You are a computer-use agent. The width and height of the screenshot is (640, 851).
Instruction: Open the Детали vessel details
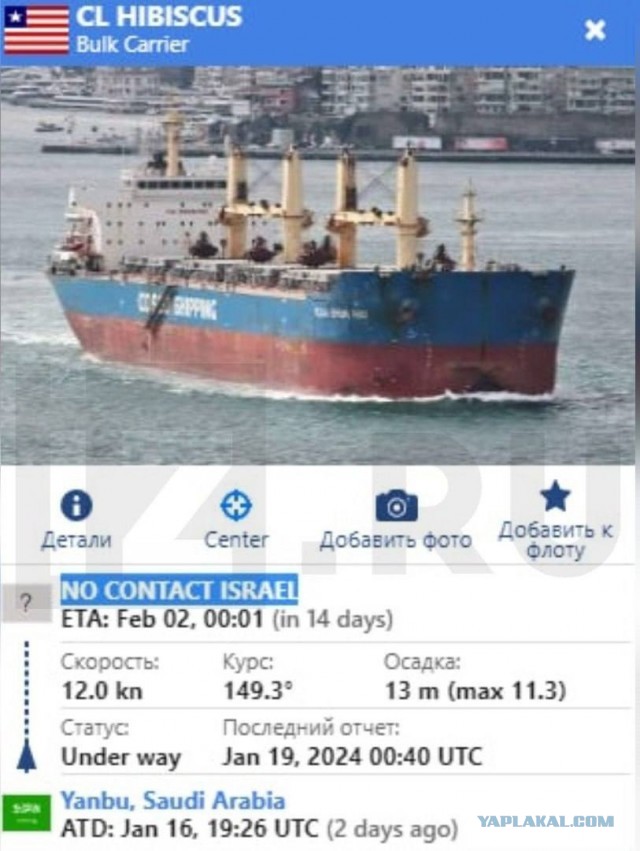tap(76, 520)
